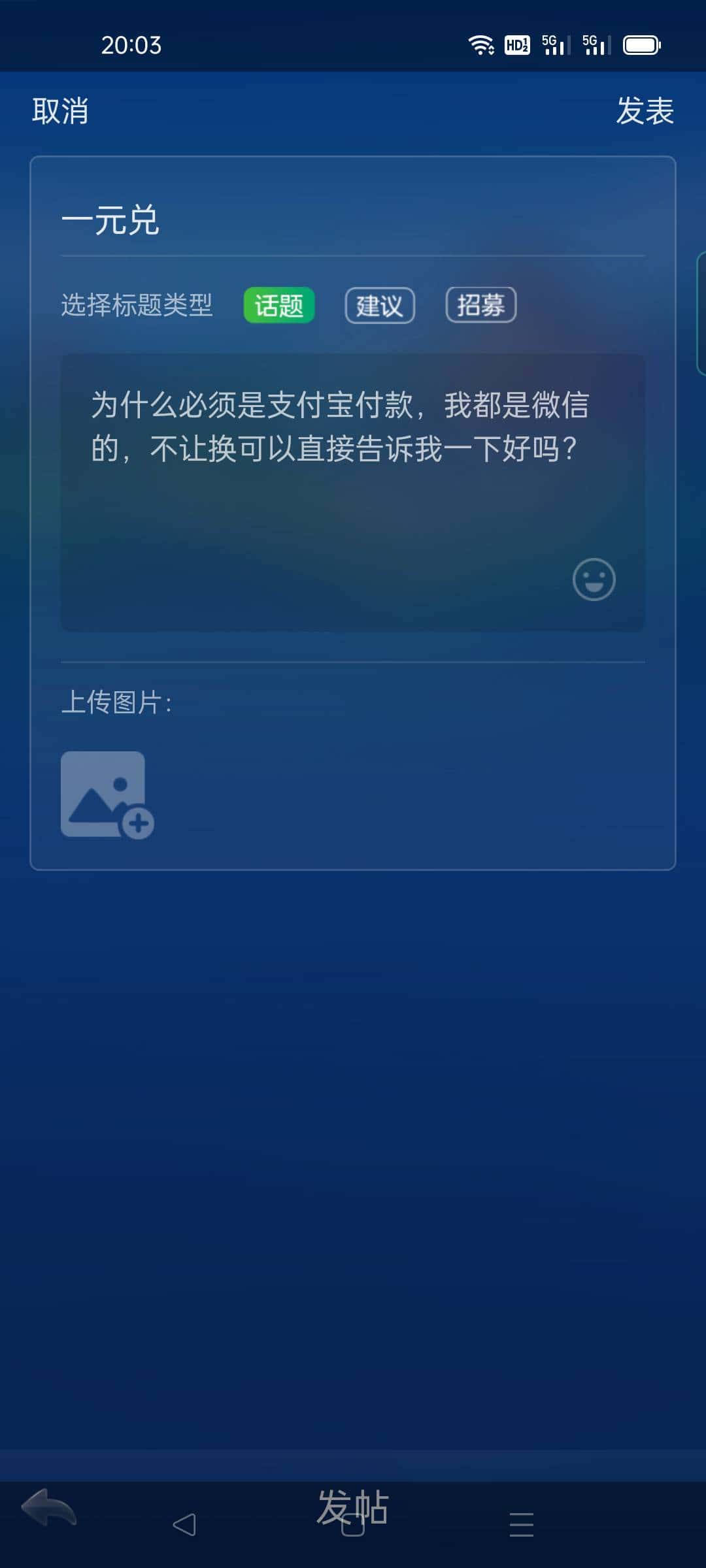The height and width of the screenshot is (1568, 706).
Task: Select the 话题 title type
Action: coord(279,304)
